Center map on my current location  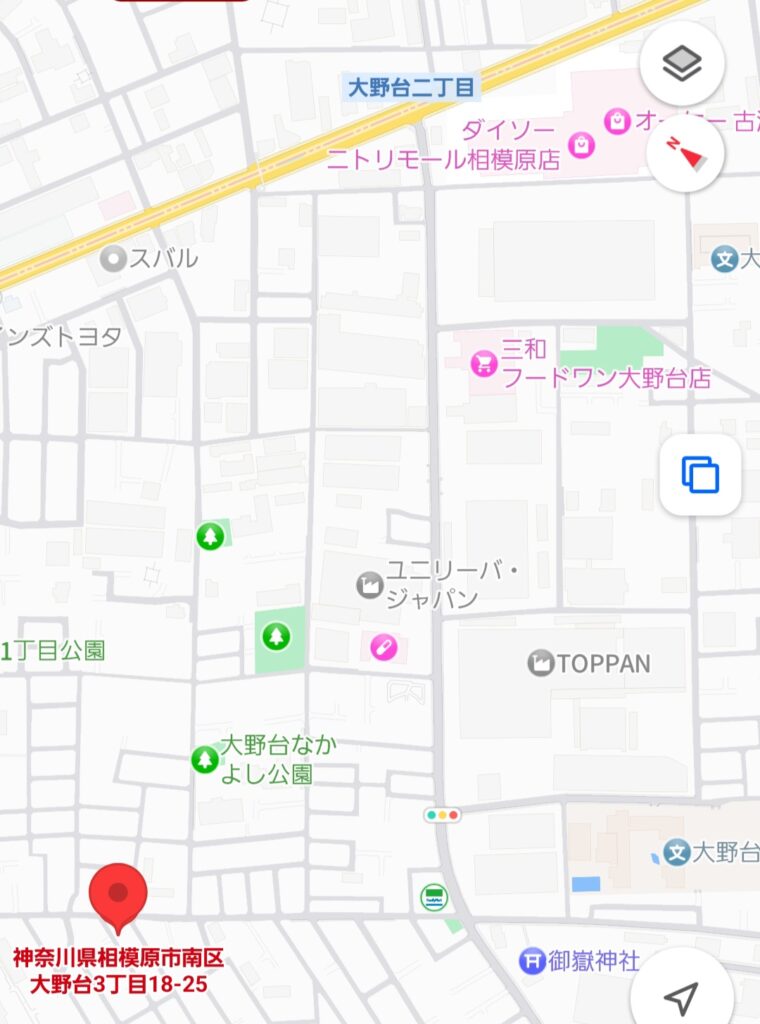(x=681, y=996)
